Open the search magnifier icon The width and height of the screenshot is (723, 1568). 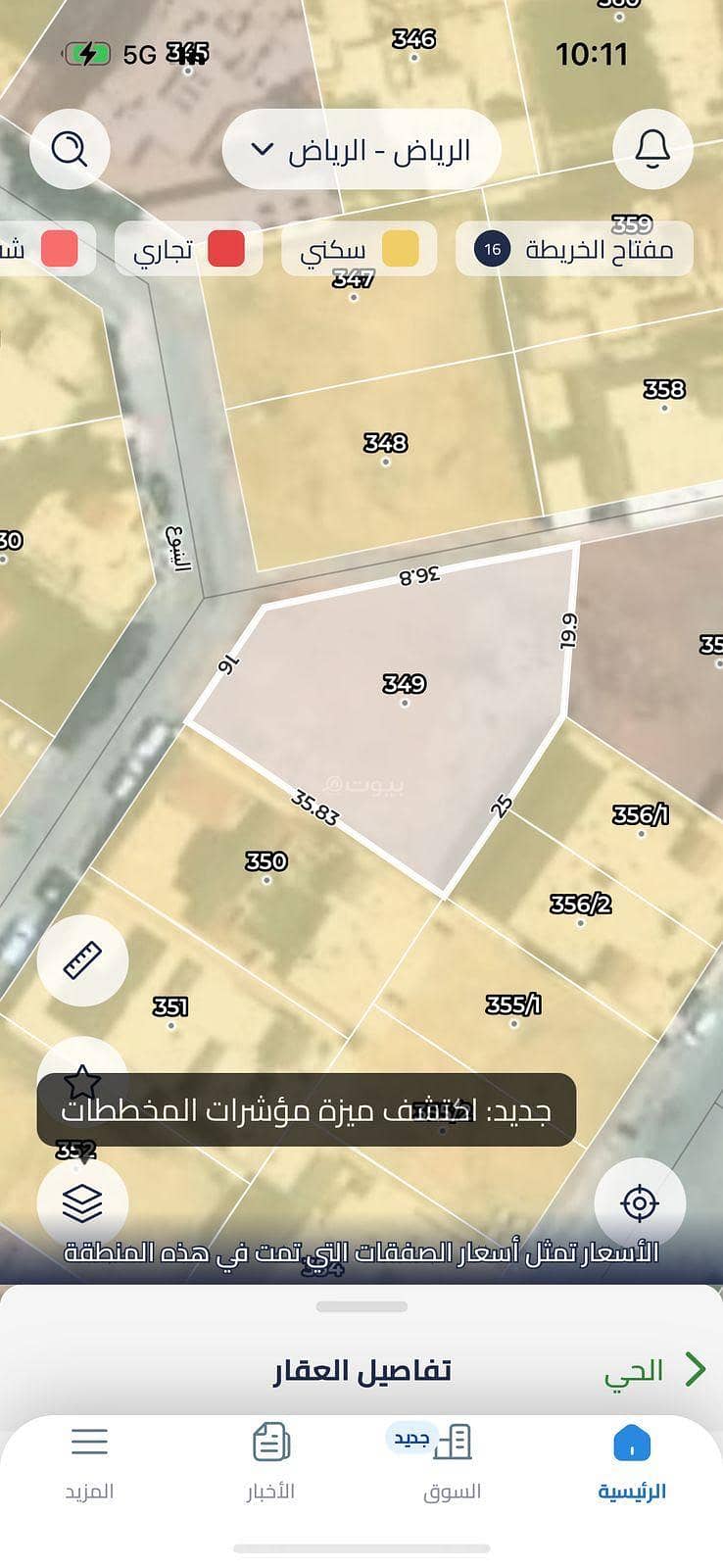point(70,149)
